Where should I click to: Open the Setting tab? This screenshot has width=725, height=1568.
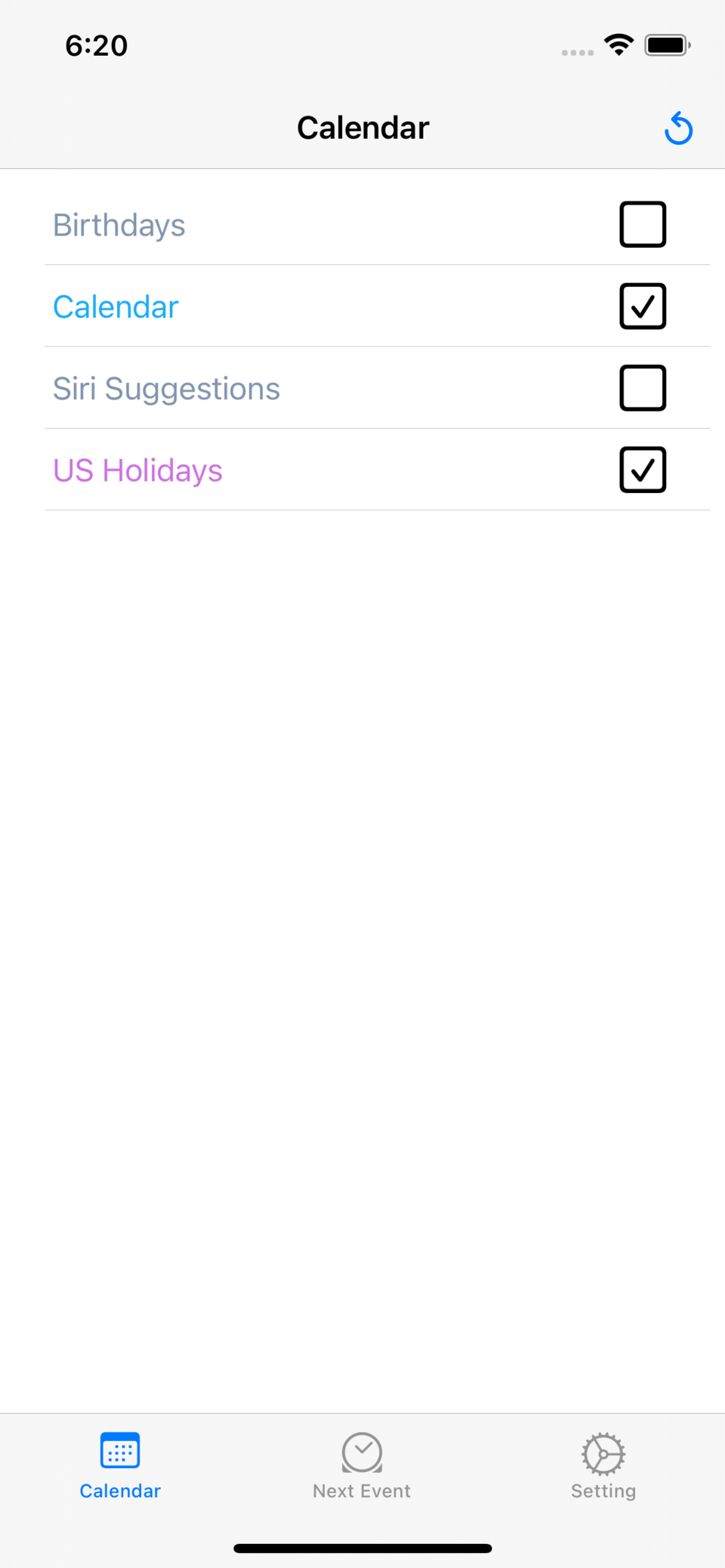pyautogui.click(x=603, y=1466)
